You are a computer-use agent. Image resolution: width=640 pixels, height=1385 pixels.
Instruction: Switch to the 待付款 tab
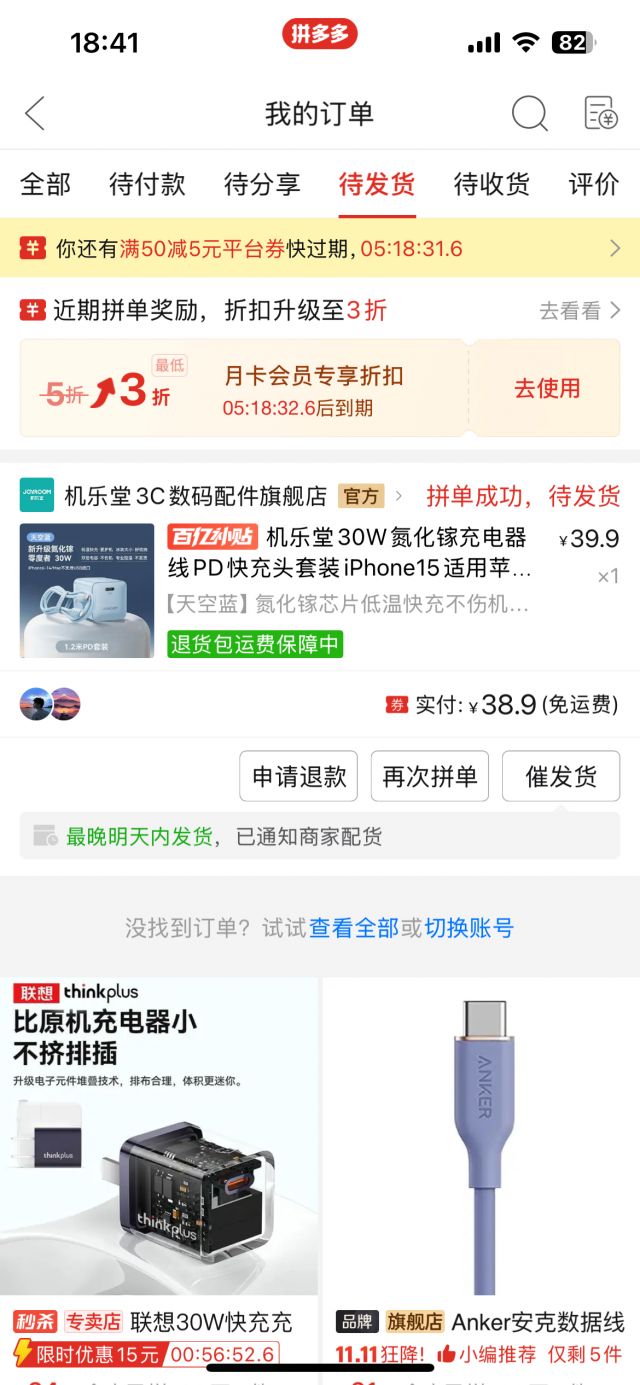[147, 184]
